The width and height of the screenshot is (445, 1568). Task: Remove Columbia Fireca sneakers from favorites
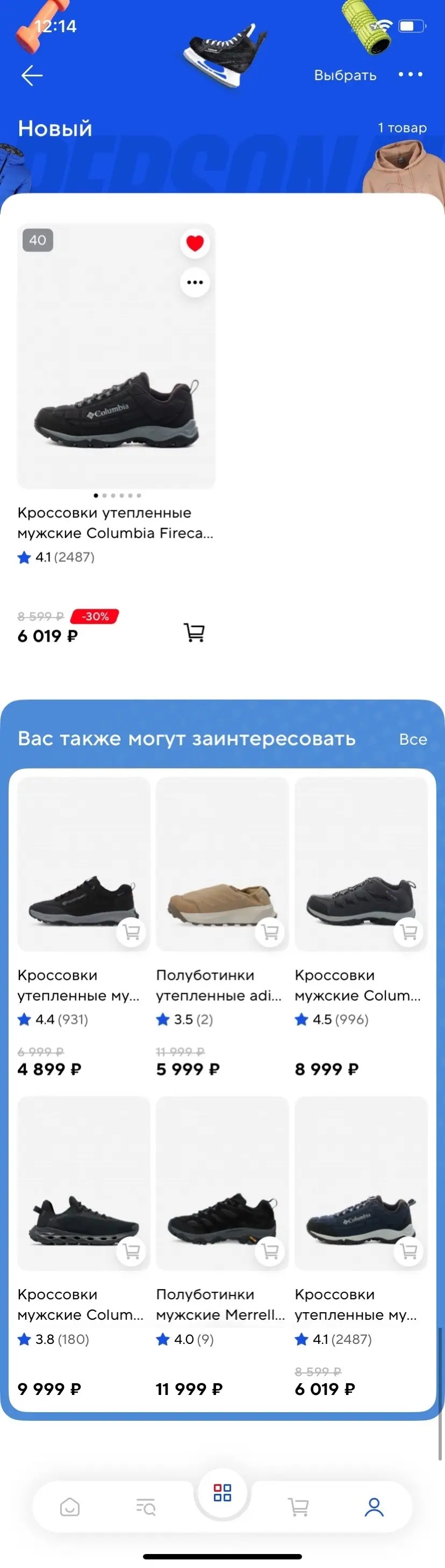pyautogui.click(x=195, y=243)
